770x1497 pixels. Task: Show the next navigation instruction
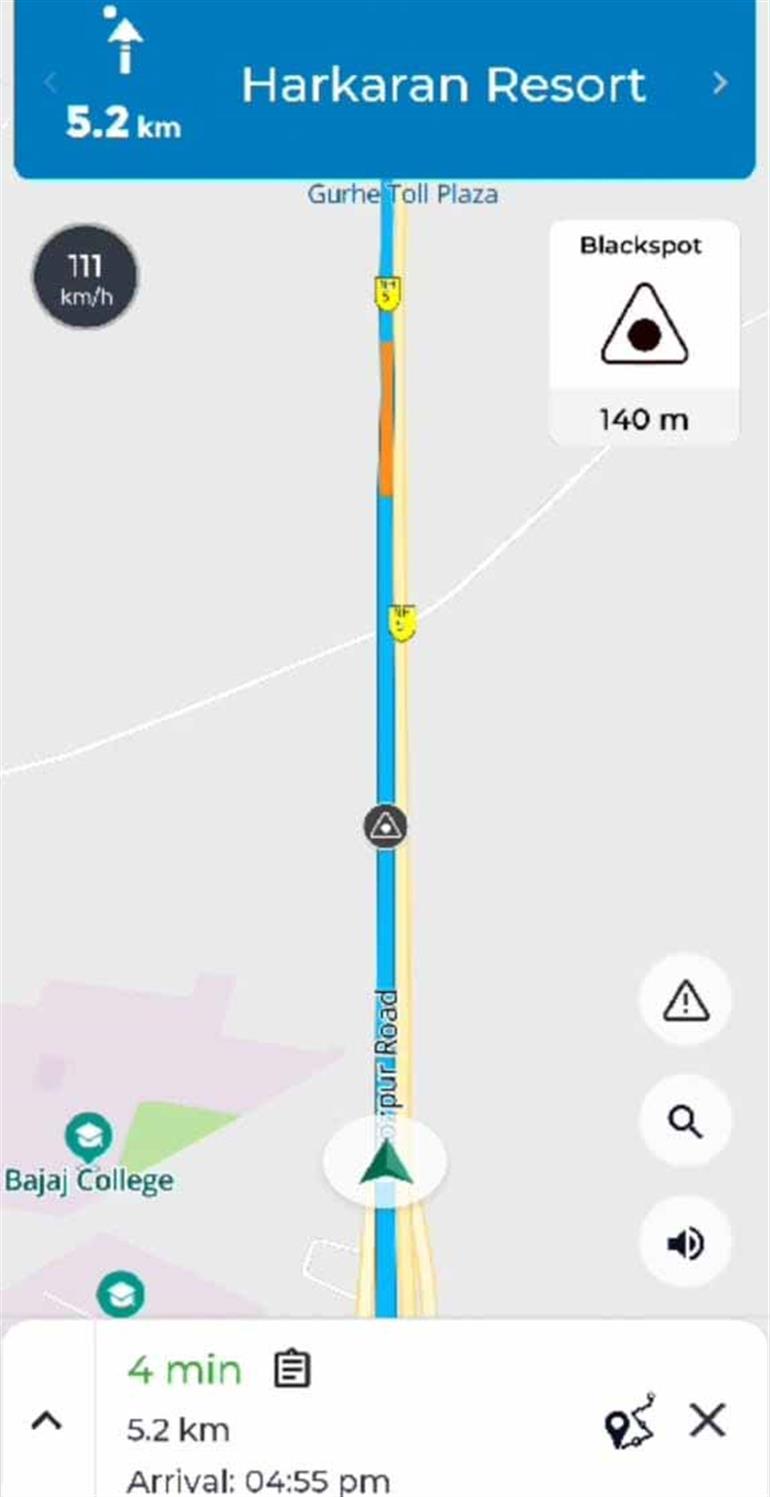tap(720, 85)
